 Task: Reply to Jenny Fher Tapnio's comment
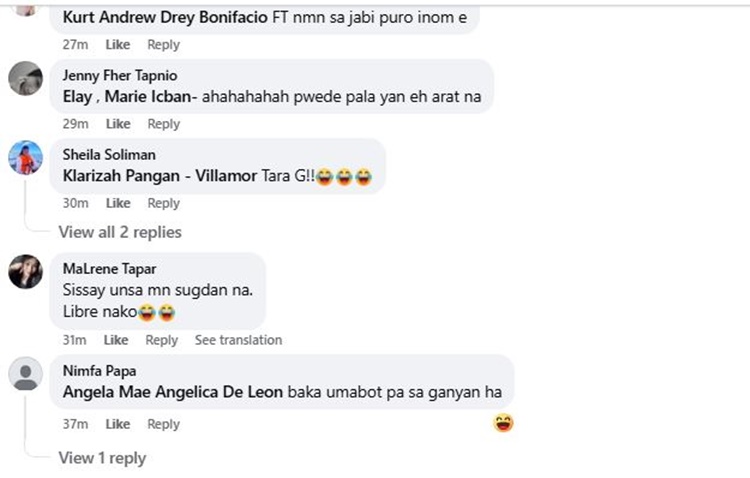[x=163, y=124]
